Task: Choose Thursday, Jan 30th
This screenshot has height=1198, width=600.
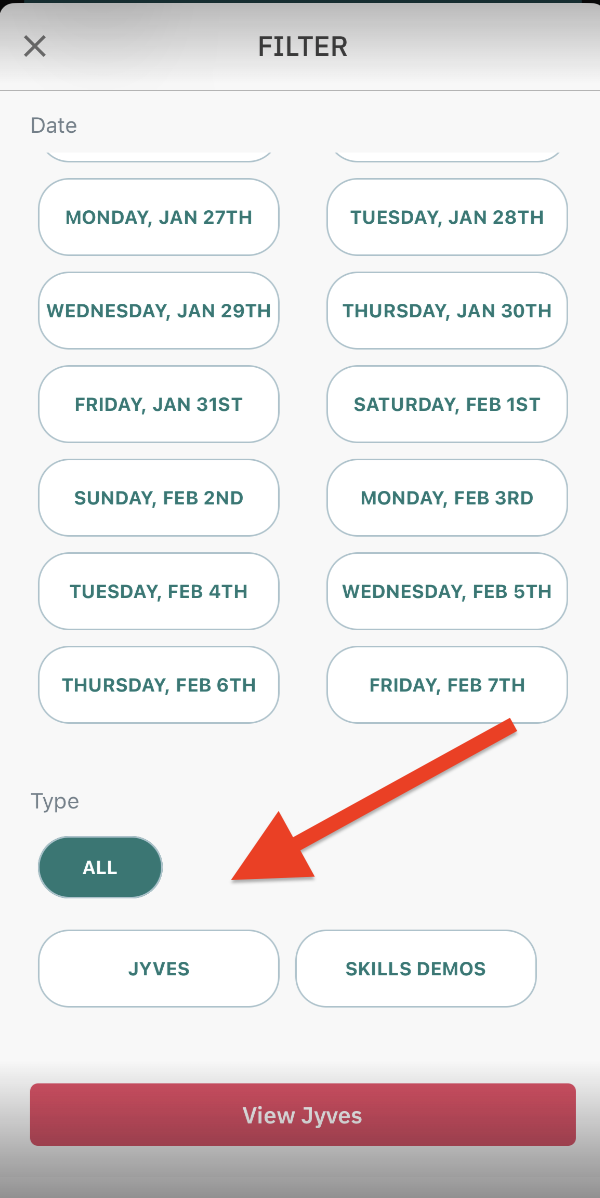Action: (447, 311)
